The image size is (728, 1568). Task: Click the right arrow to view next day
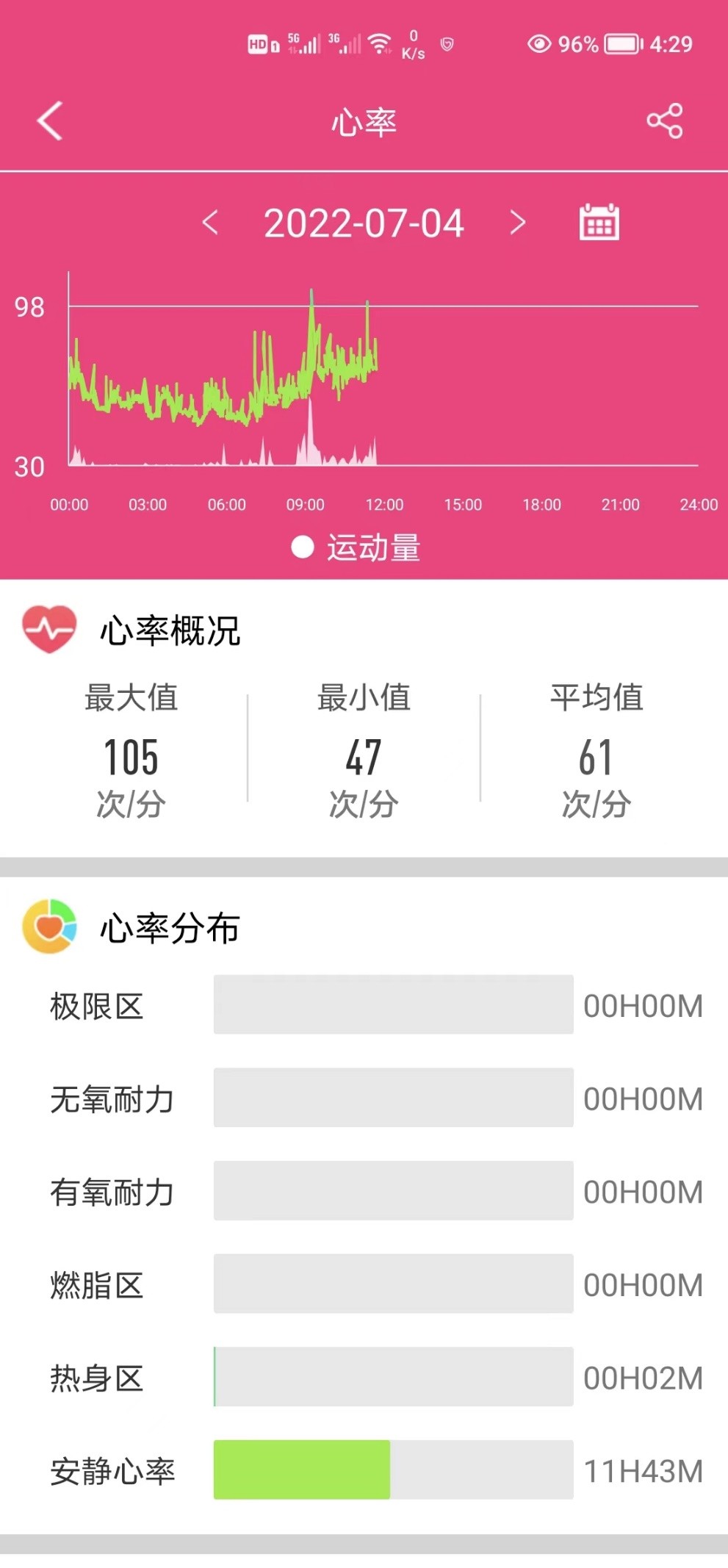(519, 223)
